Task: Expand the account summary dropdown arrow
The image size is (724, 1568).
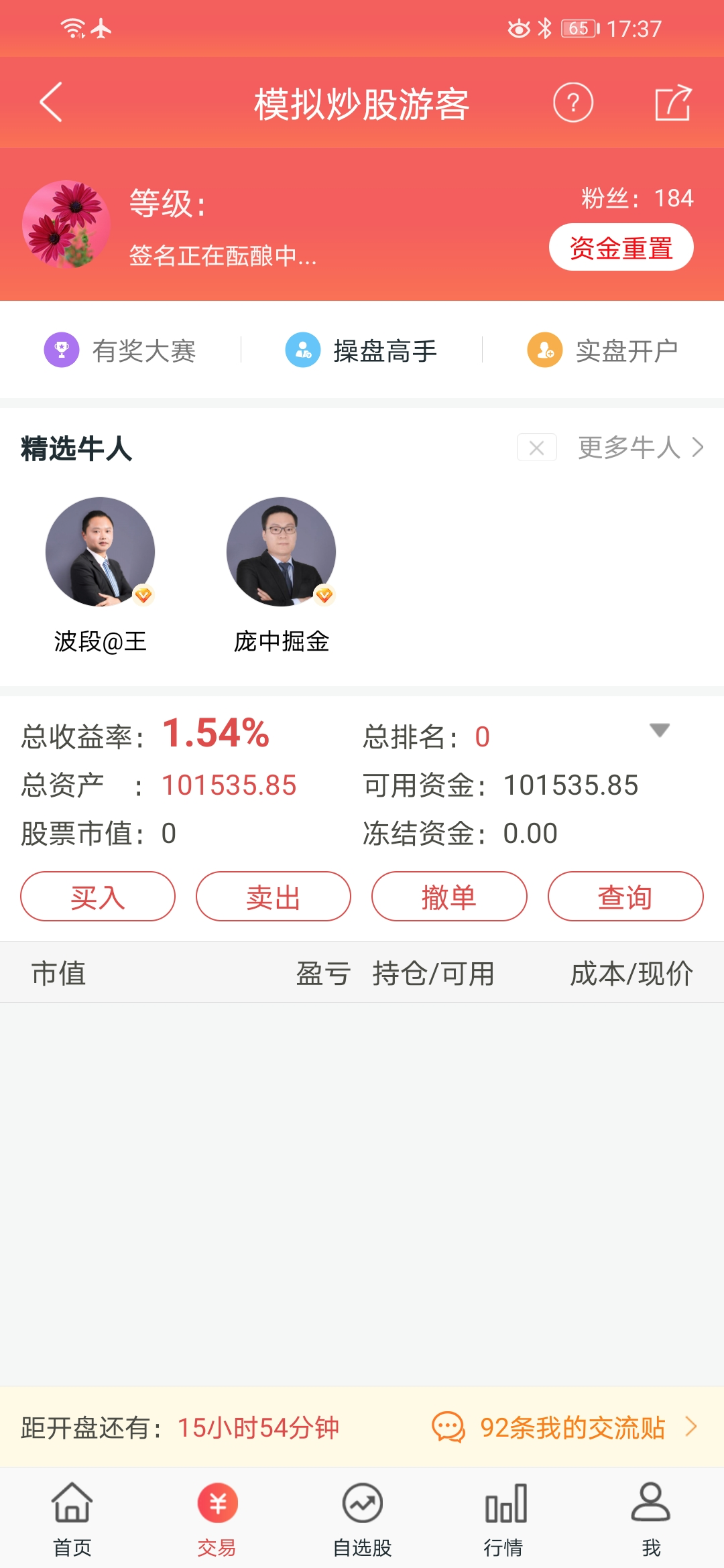Action: click(x=660, y=730)
